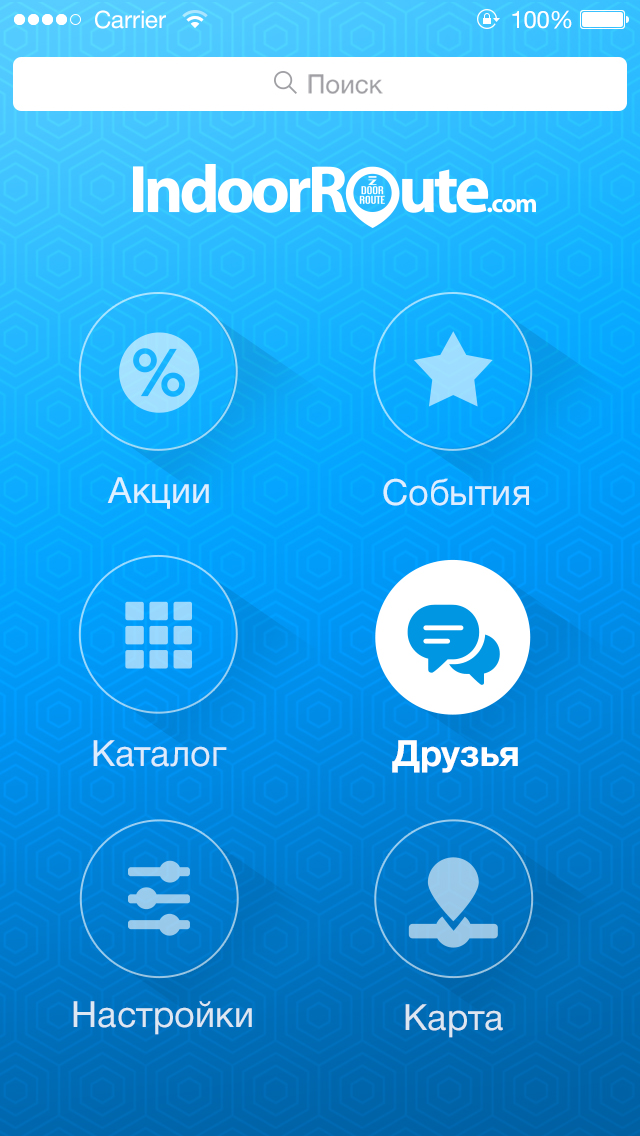
Task: Select the Друзья friends chat button
Action: 452,637
